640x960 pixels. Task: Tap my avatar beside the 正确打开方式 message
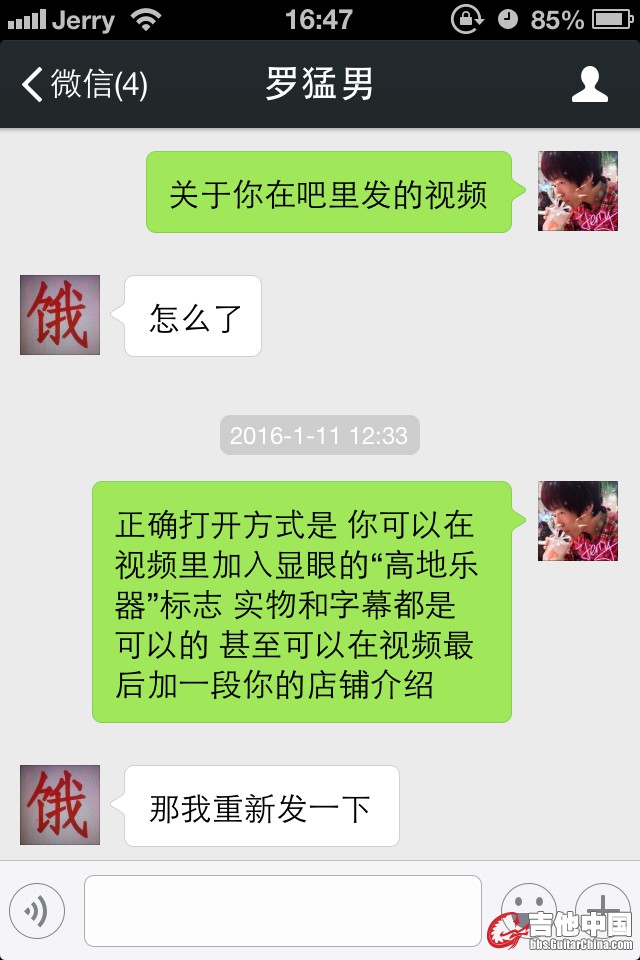click(x=578, y=521)
